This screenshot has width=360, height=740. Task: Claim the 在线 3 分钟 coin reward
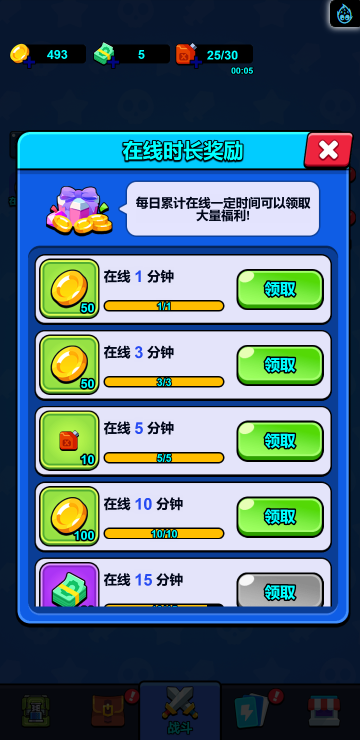pos(280,365)
